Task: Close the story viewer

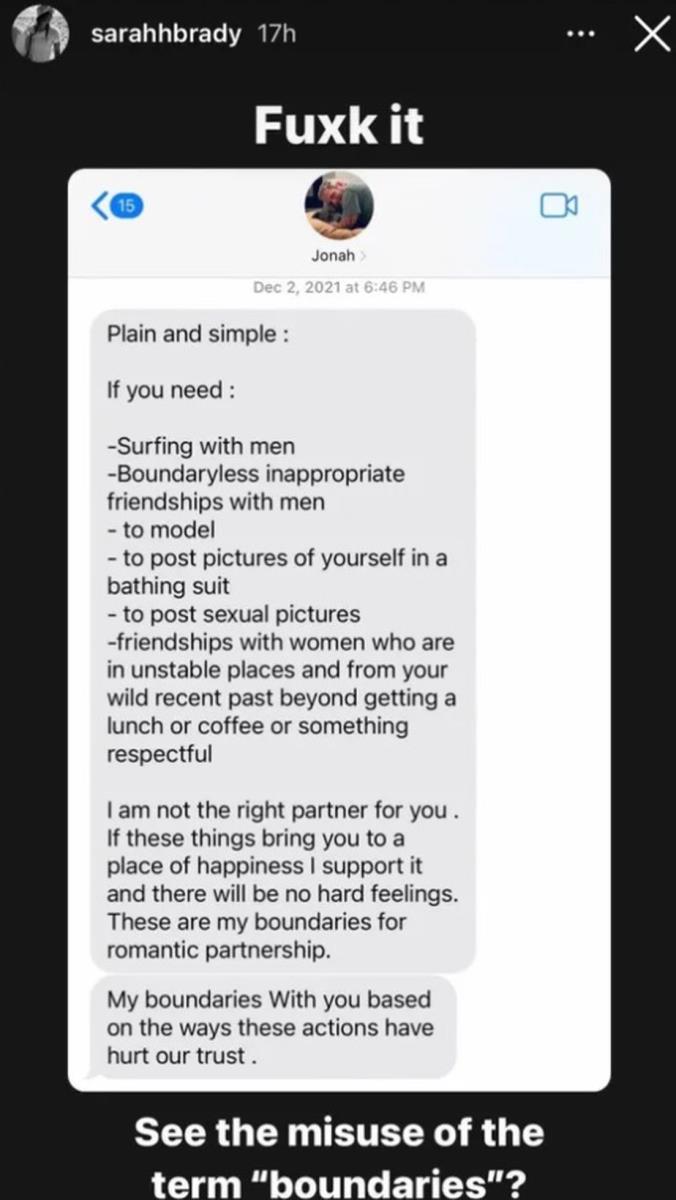Action: point(651,35)
